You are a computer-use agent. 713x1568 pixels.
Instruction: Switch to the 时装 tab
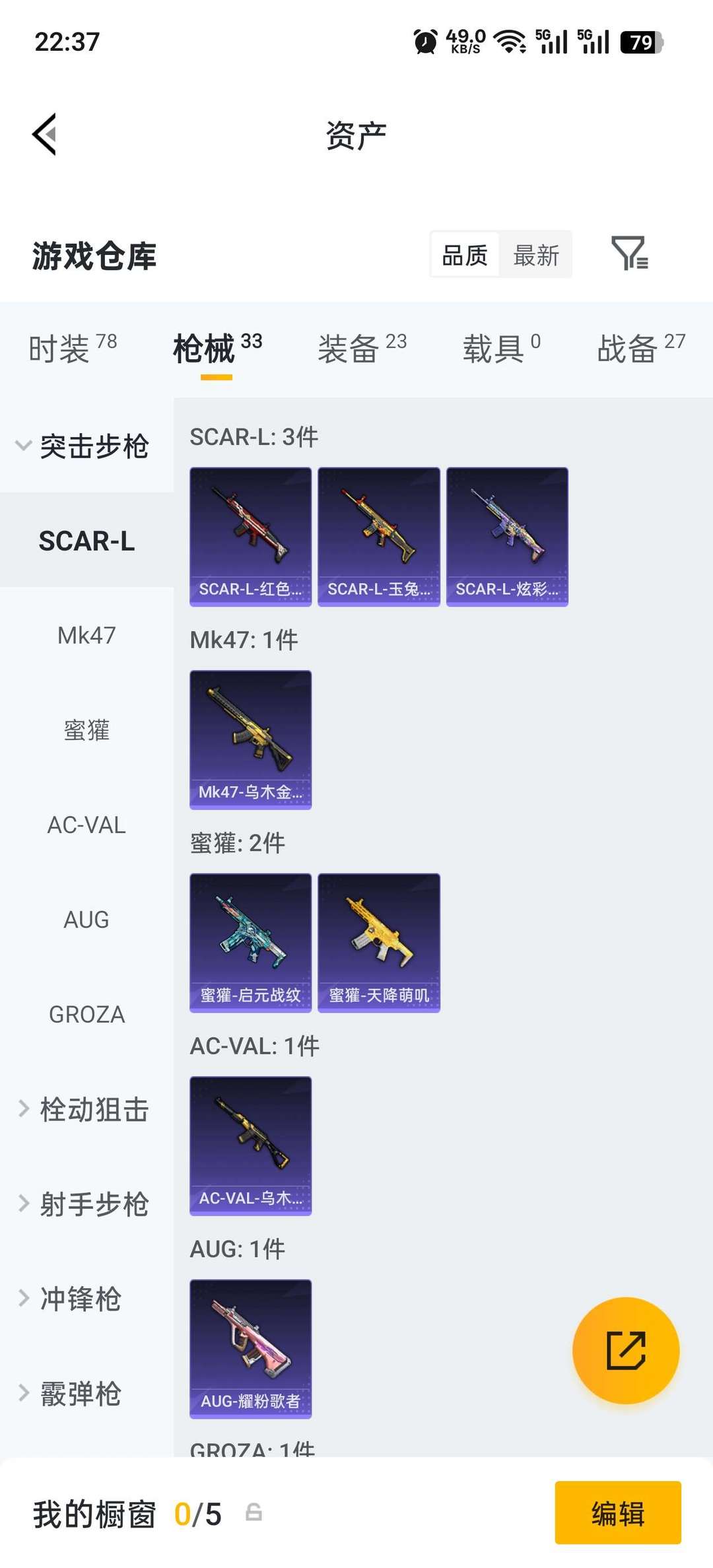point(73,348)
